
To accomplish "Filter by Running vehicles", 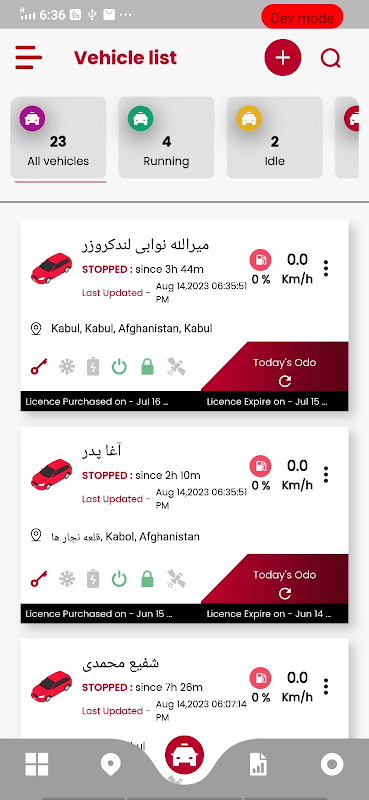I will point(166,137).
